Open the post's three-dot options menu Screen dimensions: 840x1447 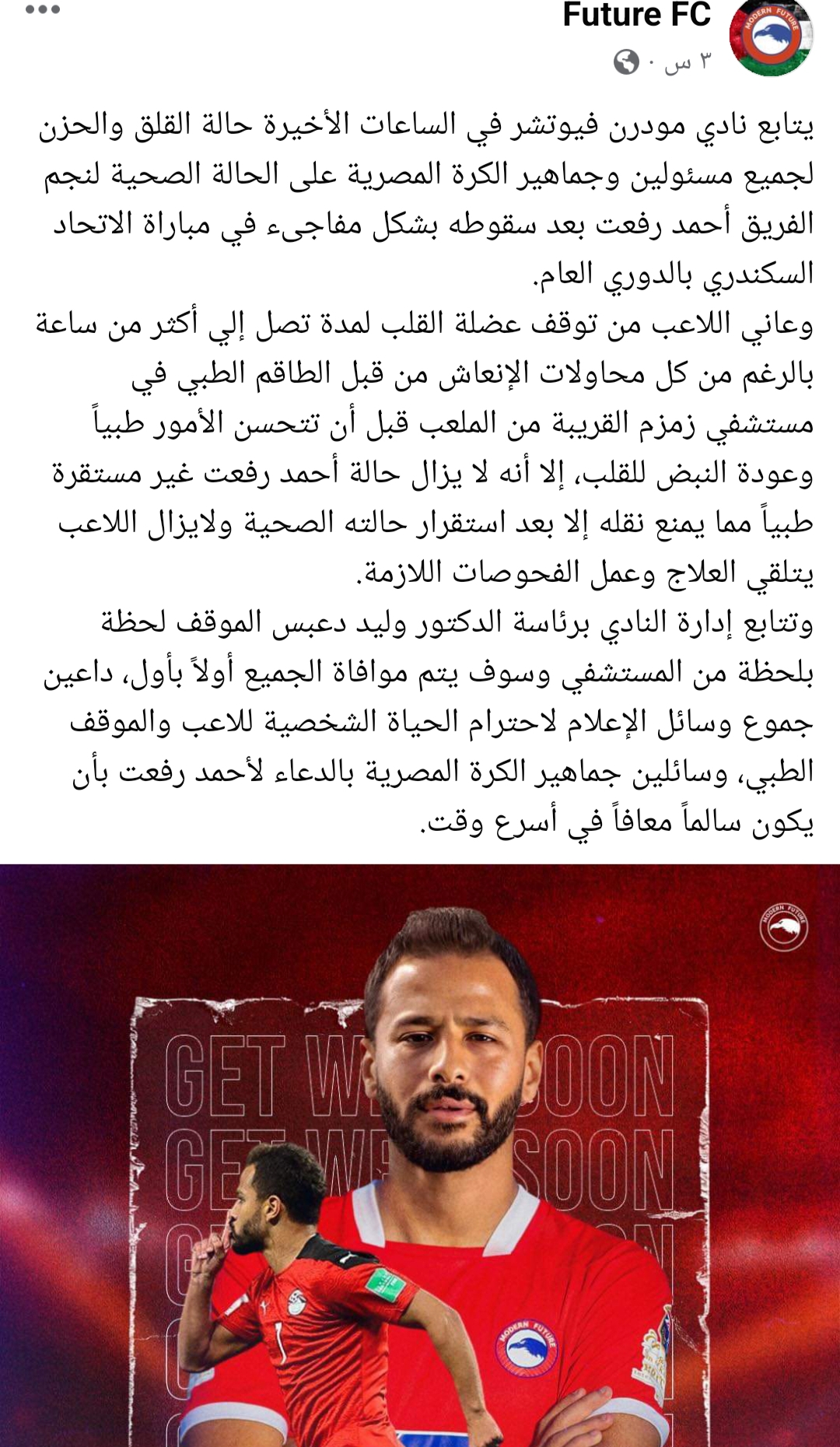pos(43,10)
